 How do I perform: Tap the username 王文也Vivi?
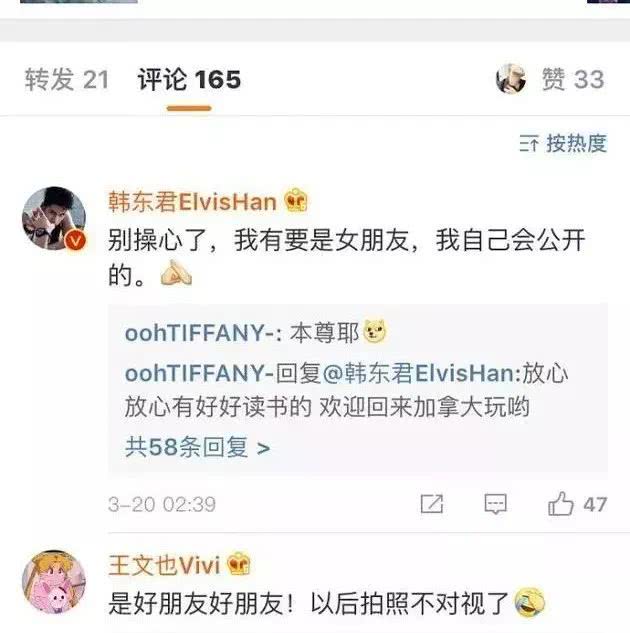pyautogui.click(x=164, y=565)
